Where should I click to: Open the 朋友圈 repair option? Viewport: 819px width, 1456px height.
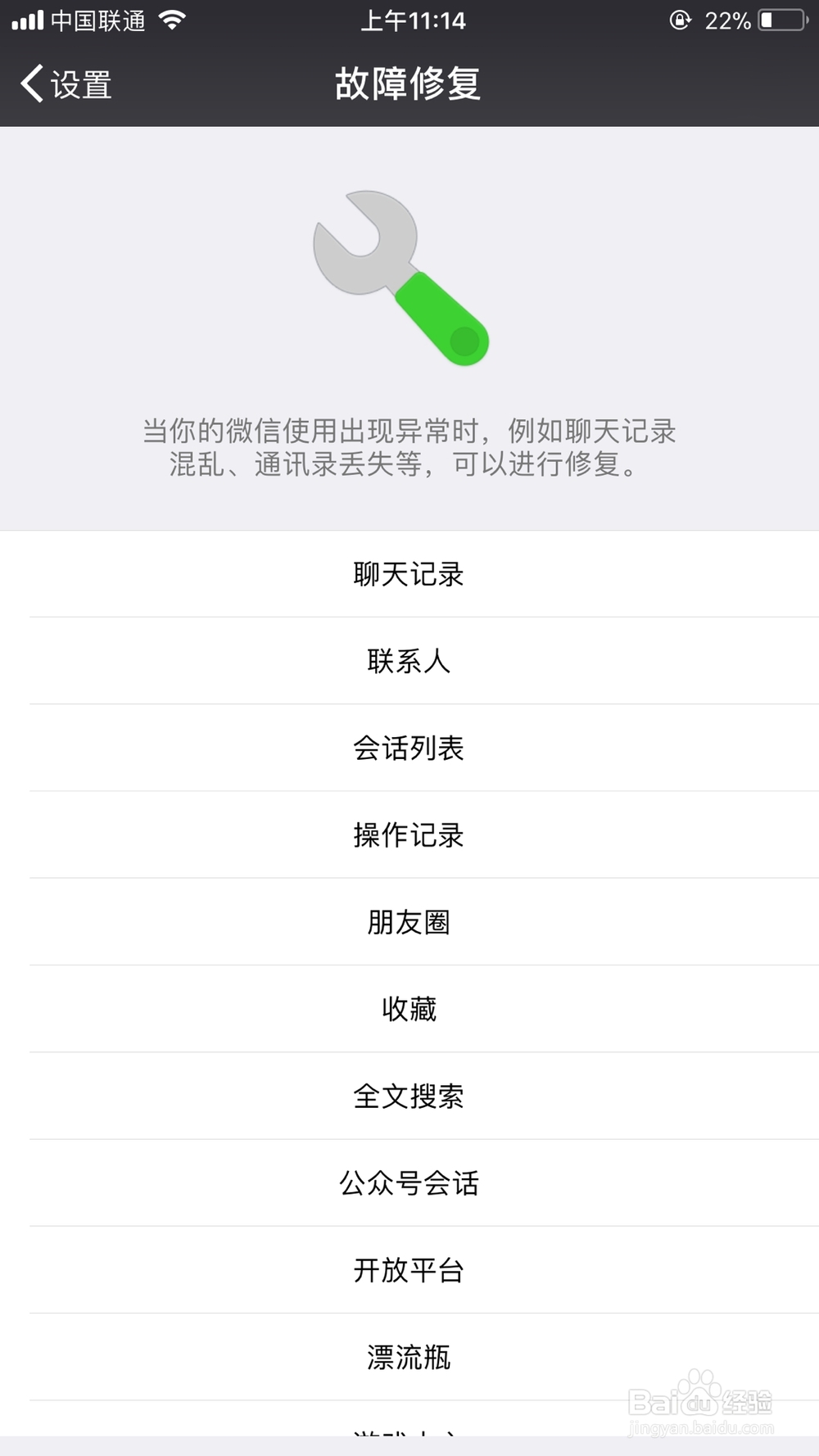click(x=409, y=921)
